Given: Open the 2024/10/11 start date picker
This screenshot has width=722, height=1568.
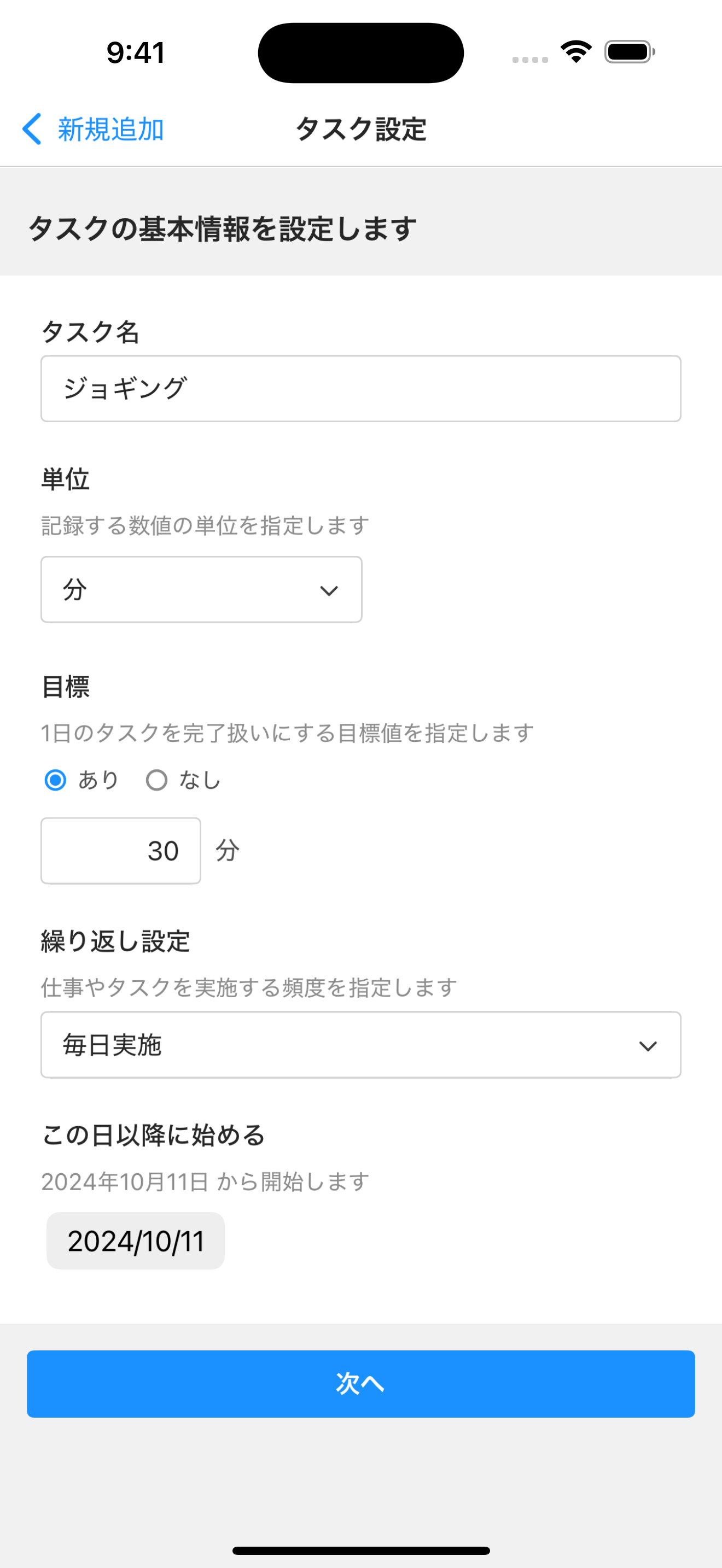Looking at the screenshot, I should (x=135, y=1241).
